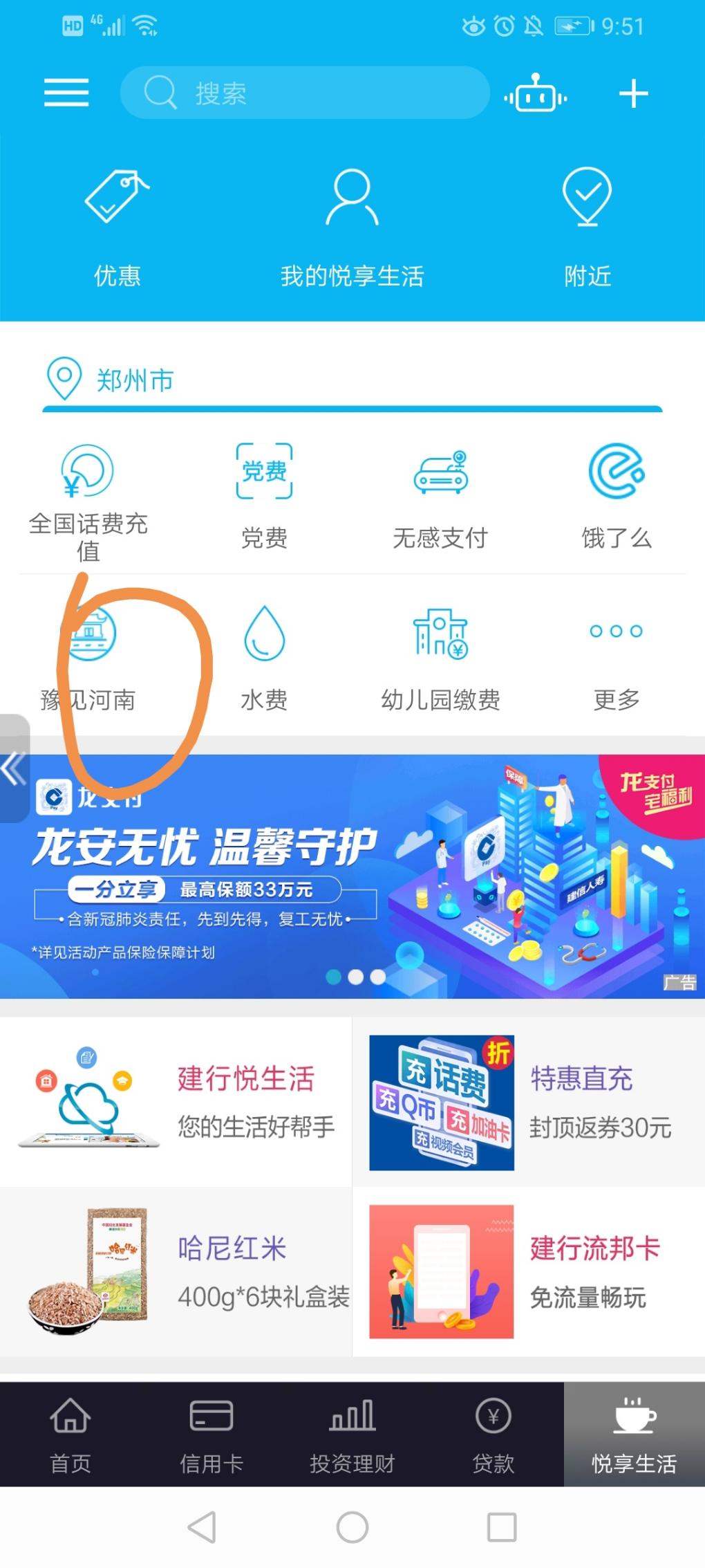Open the robot assistant icon
The height and width of the screenshot is (1568, 705).
coord(536,93)
